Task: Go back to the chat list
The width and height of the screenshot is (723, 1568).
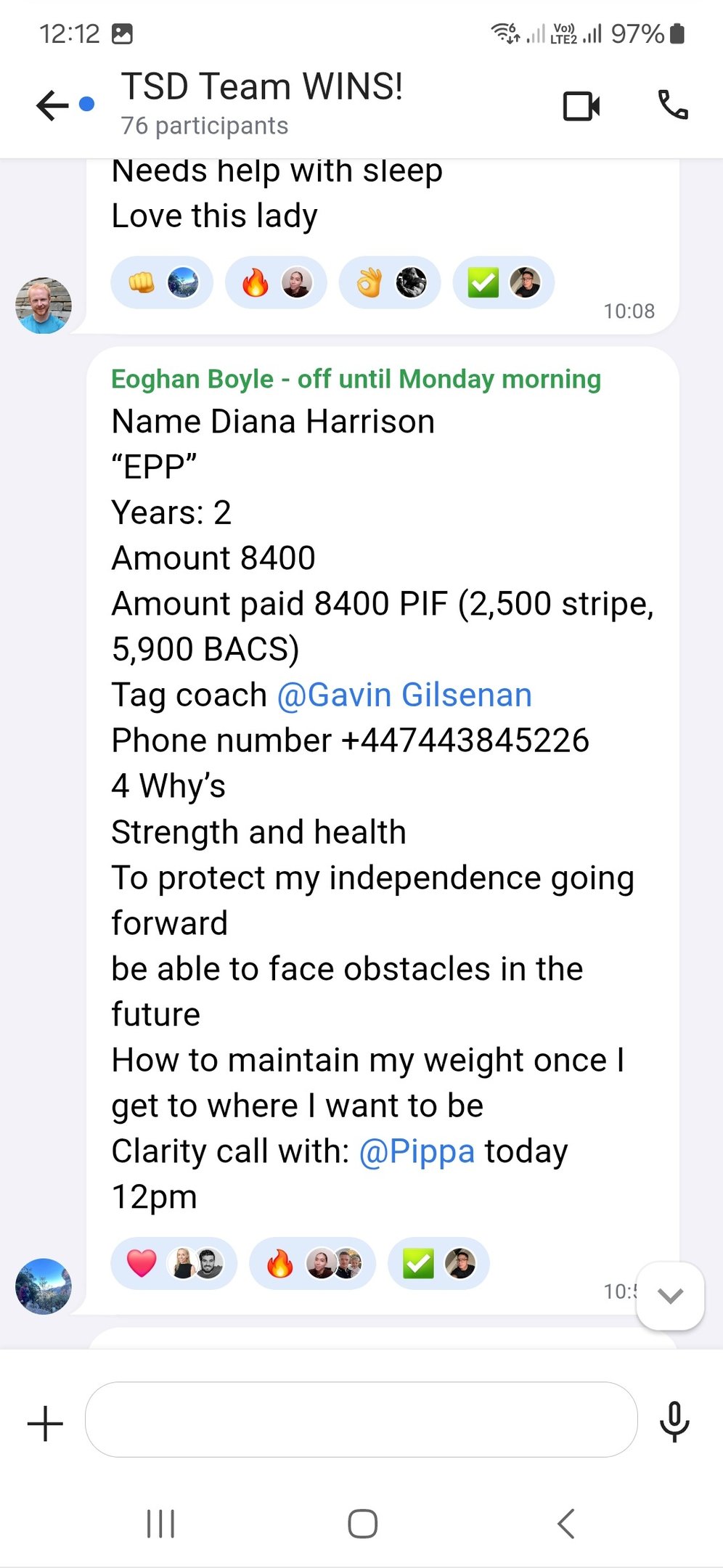Action: pyautogui.click(x=52, y=106)
